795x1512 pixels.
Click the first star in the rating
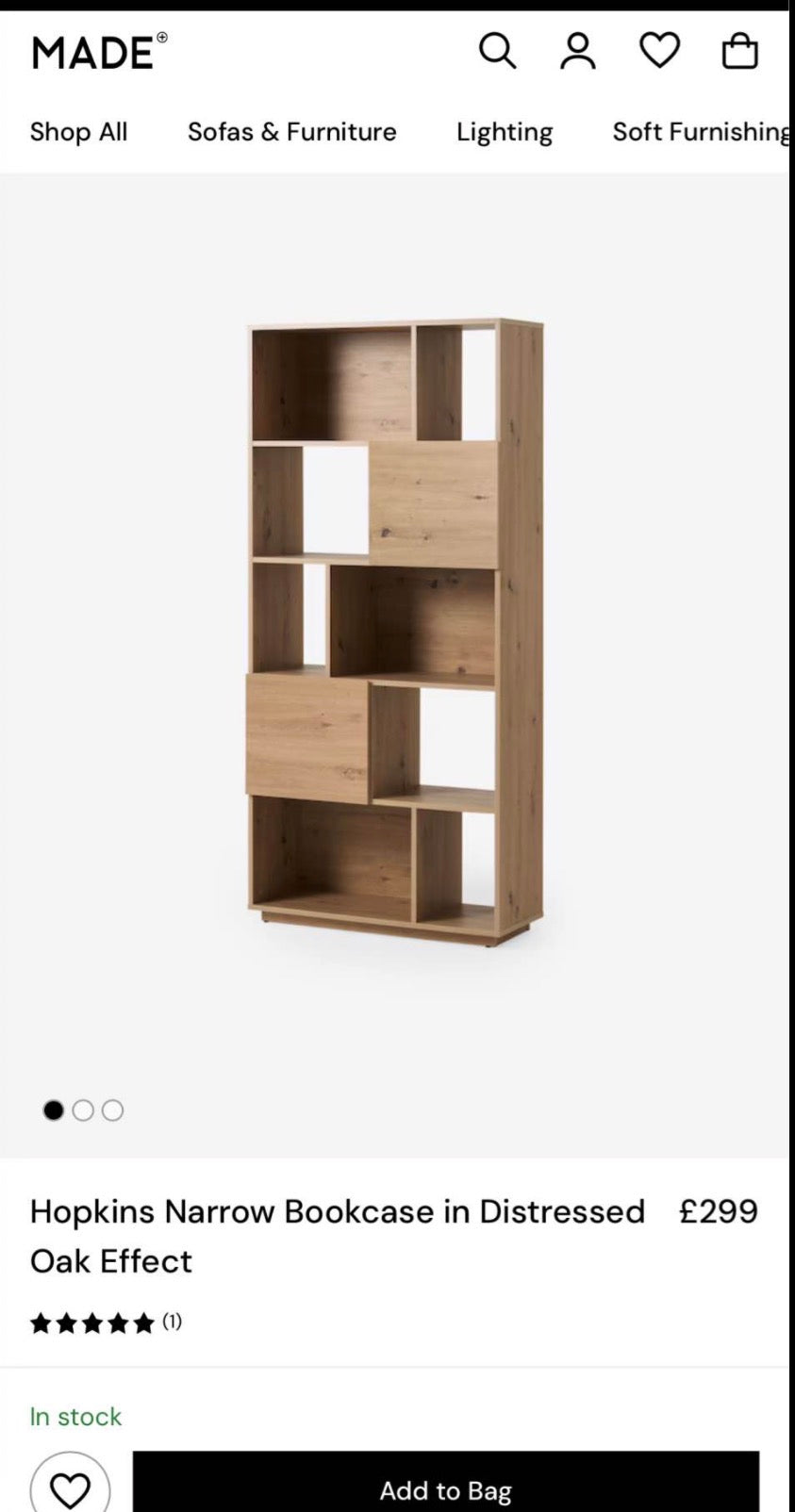click(x=40, y=1323)
